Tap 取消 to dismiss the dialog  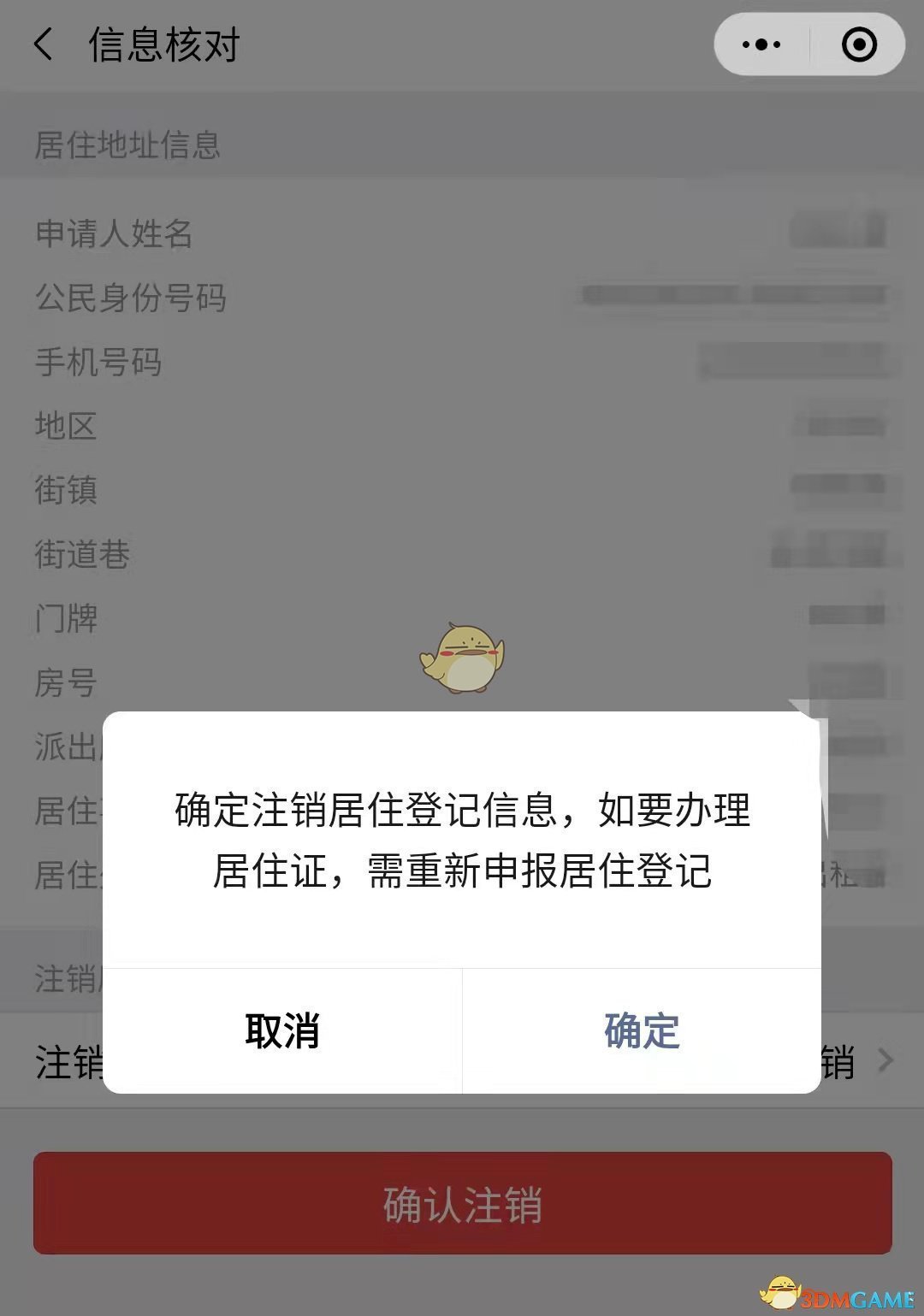[282, 1031]
